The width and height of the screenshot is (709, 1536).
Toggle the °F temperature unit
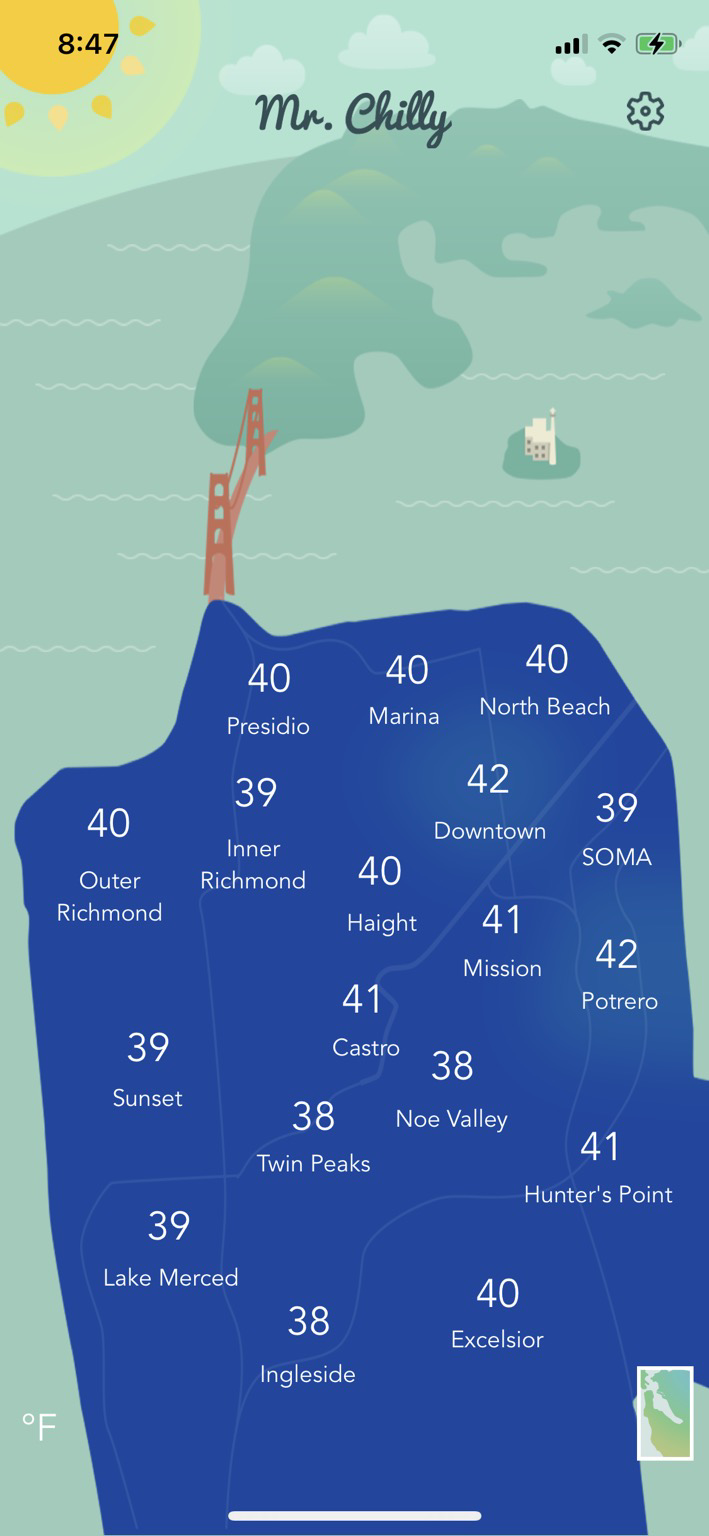coord(39,1427)
